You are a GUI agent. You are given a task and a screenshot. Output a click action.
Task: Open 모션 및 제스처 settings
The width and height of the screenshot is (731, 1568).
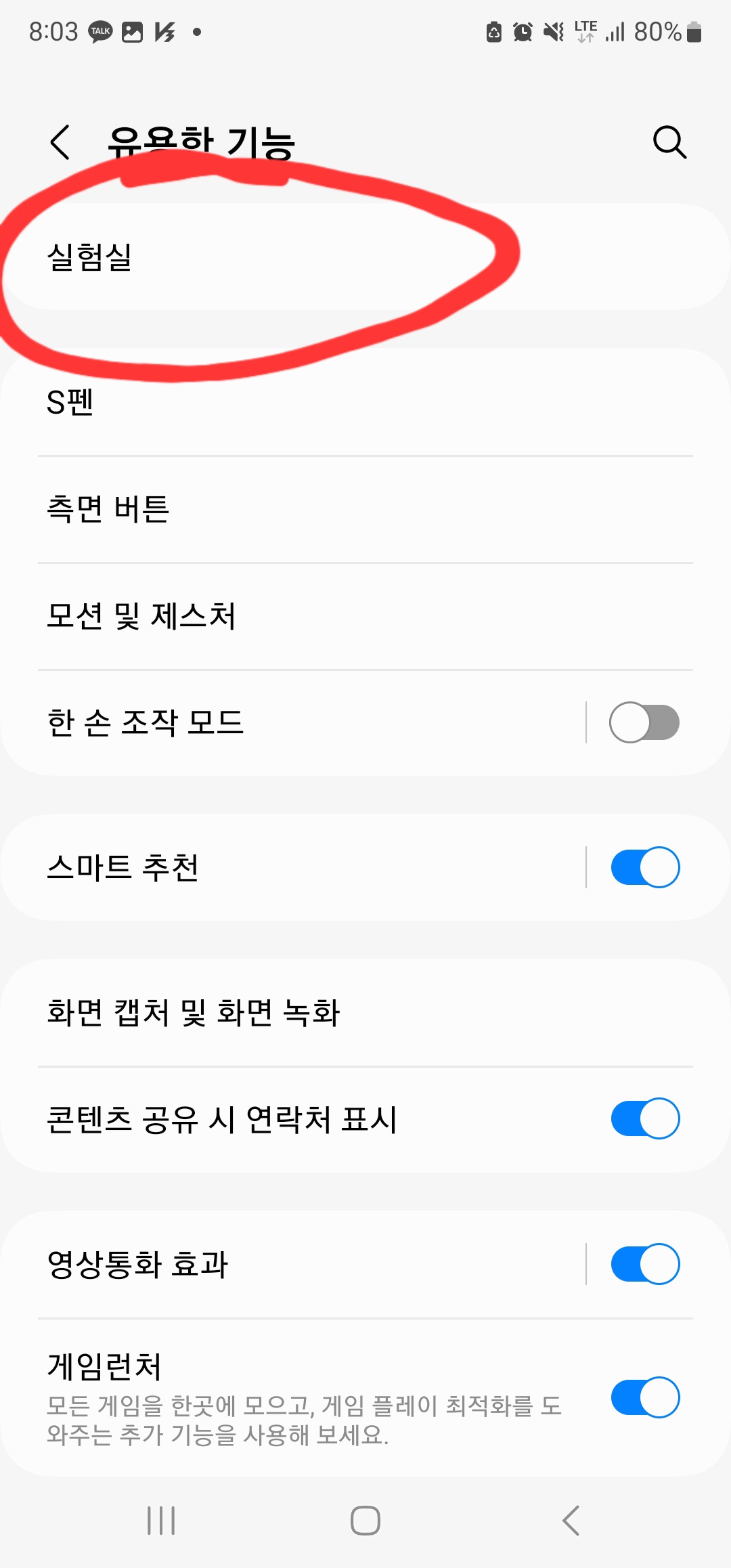point(271,616)
